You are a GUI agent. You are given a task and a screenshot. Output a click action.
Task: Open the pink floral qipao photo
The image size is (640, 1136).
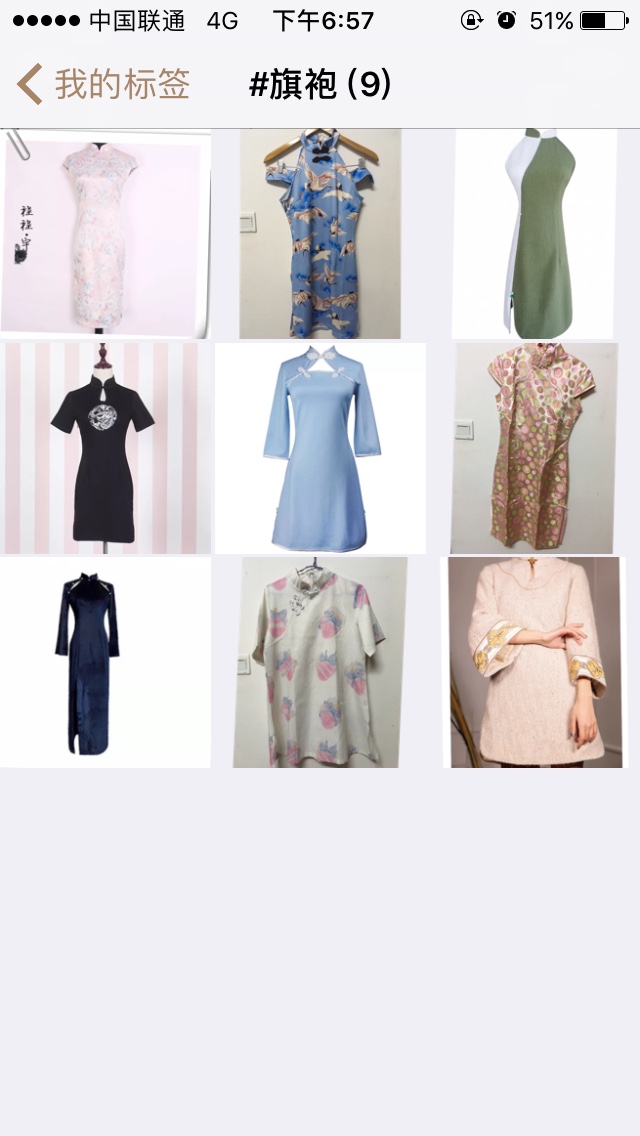(x=106, y=233)
